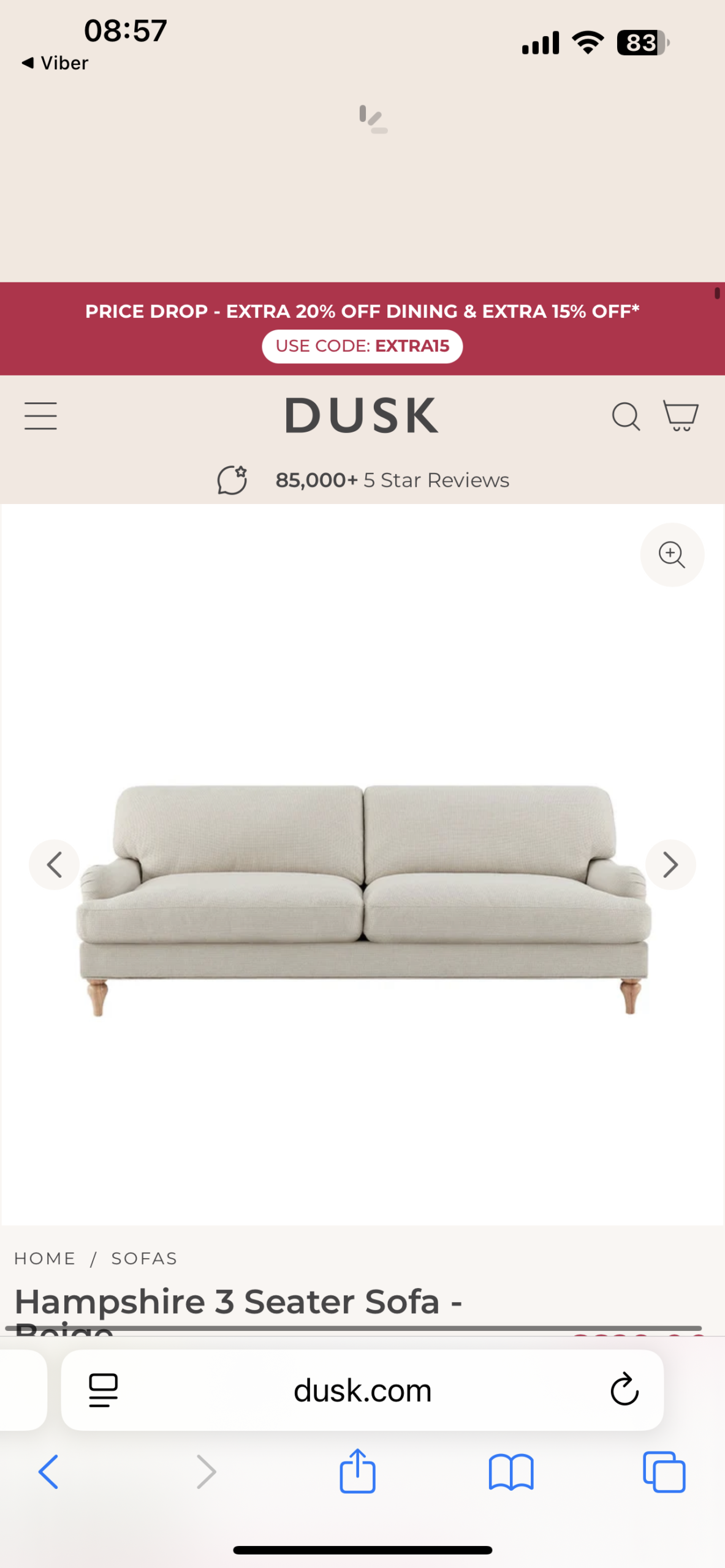View the shopping cart
Image resolution: width=725 pixels, height=1568 pixels.
pyautogui.click(x=680, y=416)
